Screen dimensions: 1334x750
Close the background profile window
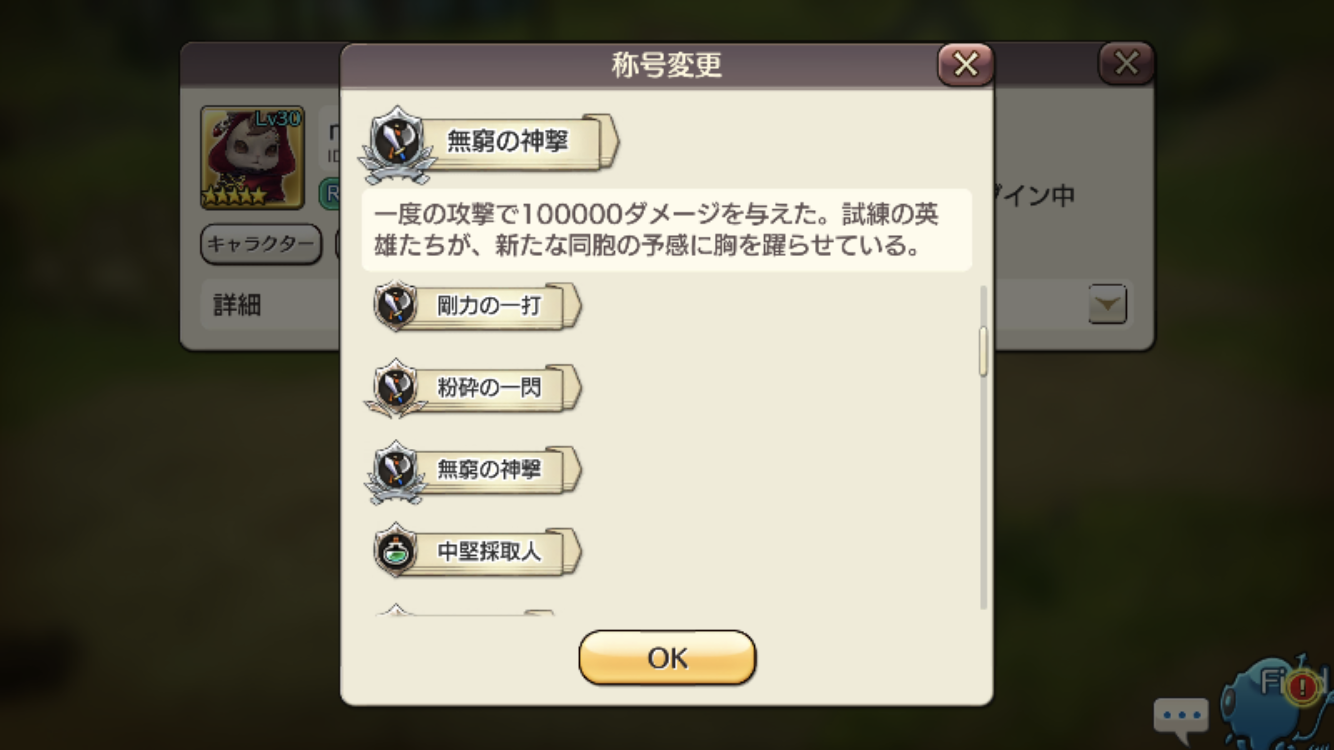tap(1126, 65)
